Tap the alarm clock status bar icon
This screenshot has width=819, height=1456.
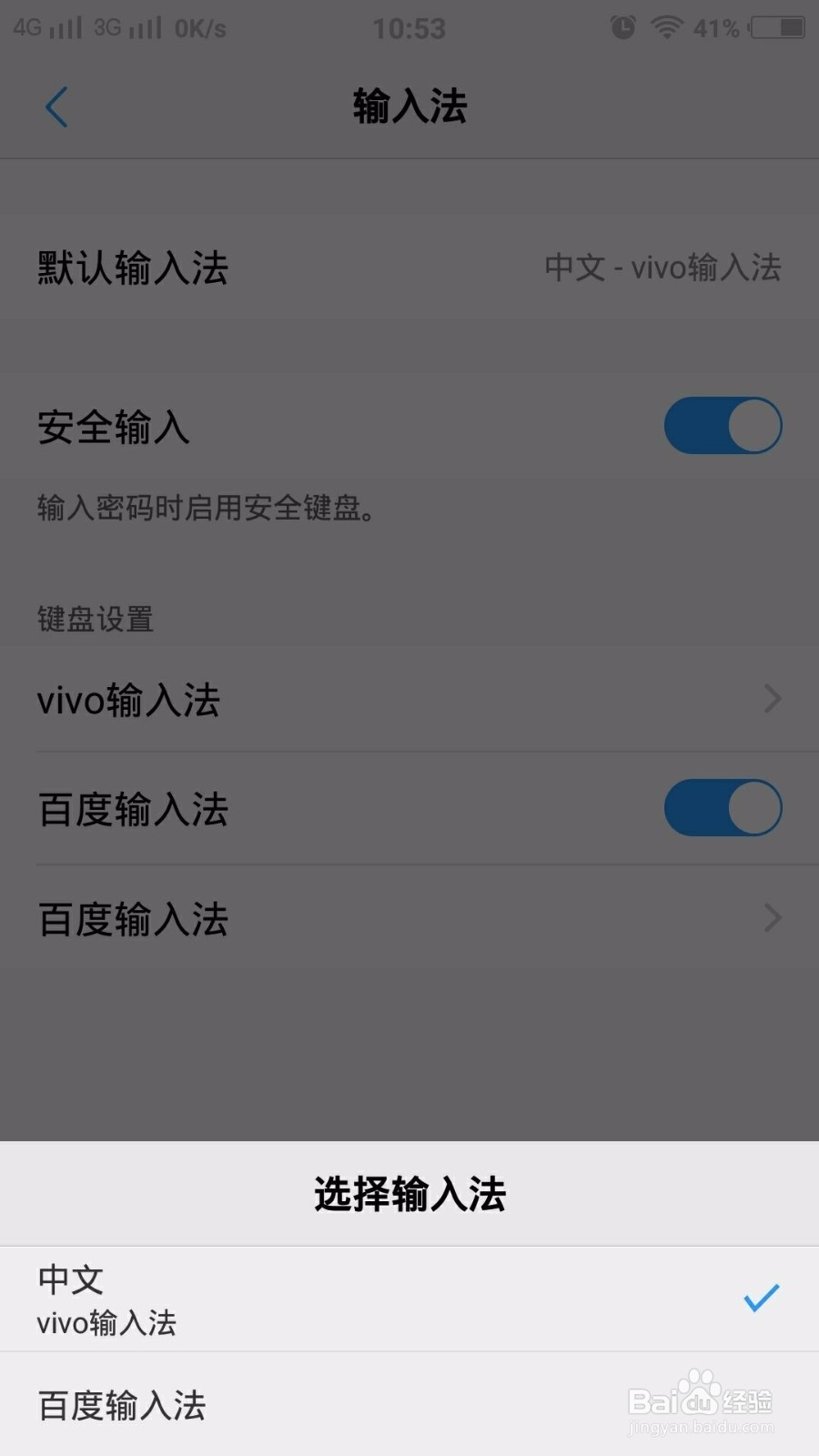622,27
